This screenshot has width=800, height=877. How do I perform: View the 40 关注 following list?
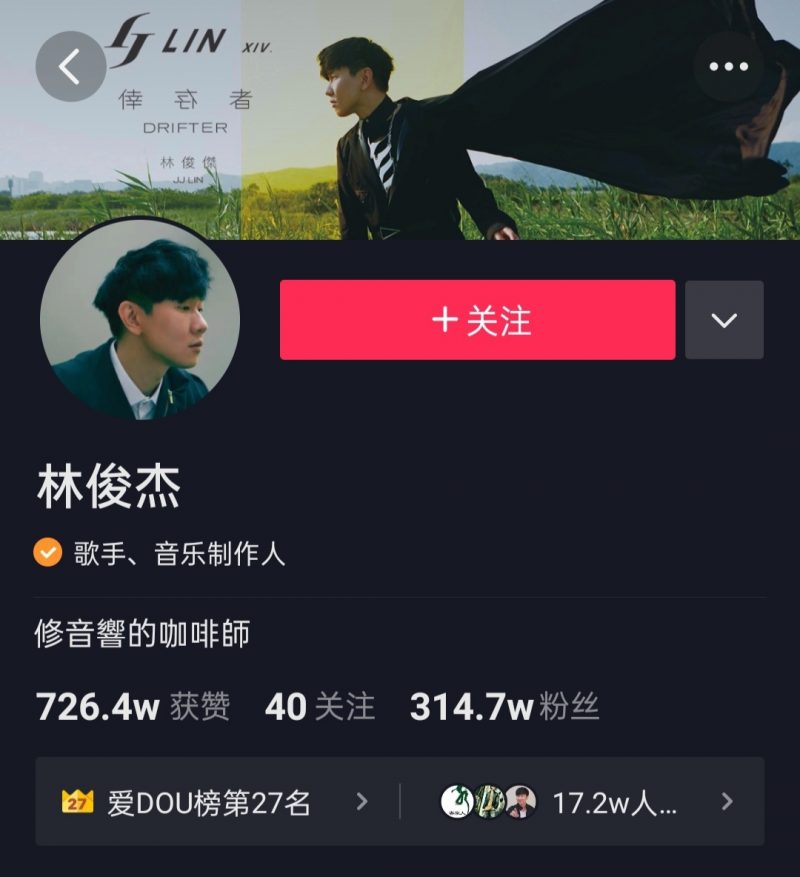pos(320,707)
